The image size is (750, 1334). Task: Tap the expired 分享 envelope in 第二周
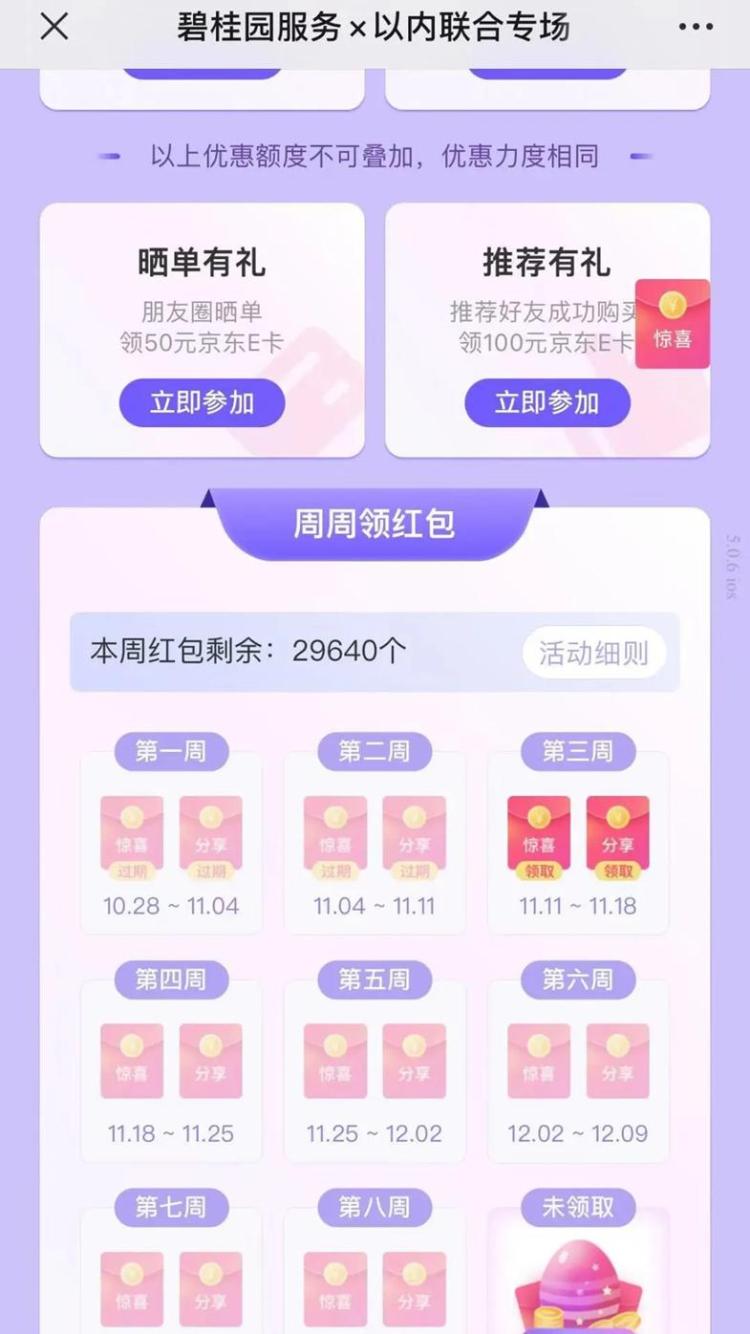[x=414, y=837]
